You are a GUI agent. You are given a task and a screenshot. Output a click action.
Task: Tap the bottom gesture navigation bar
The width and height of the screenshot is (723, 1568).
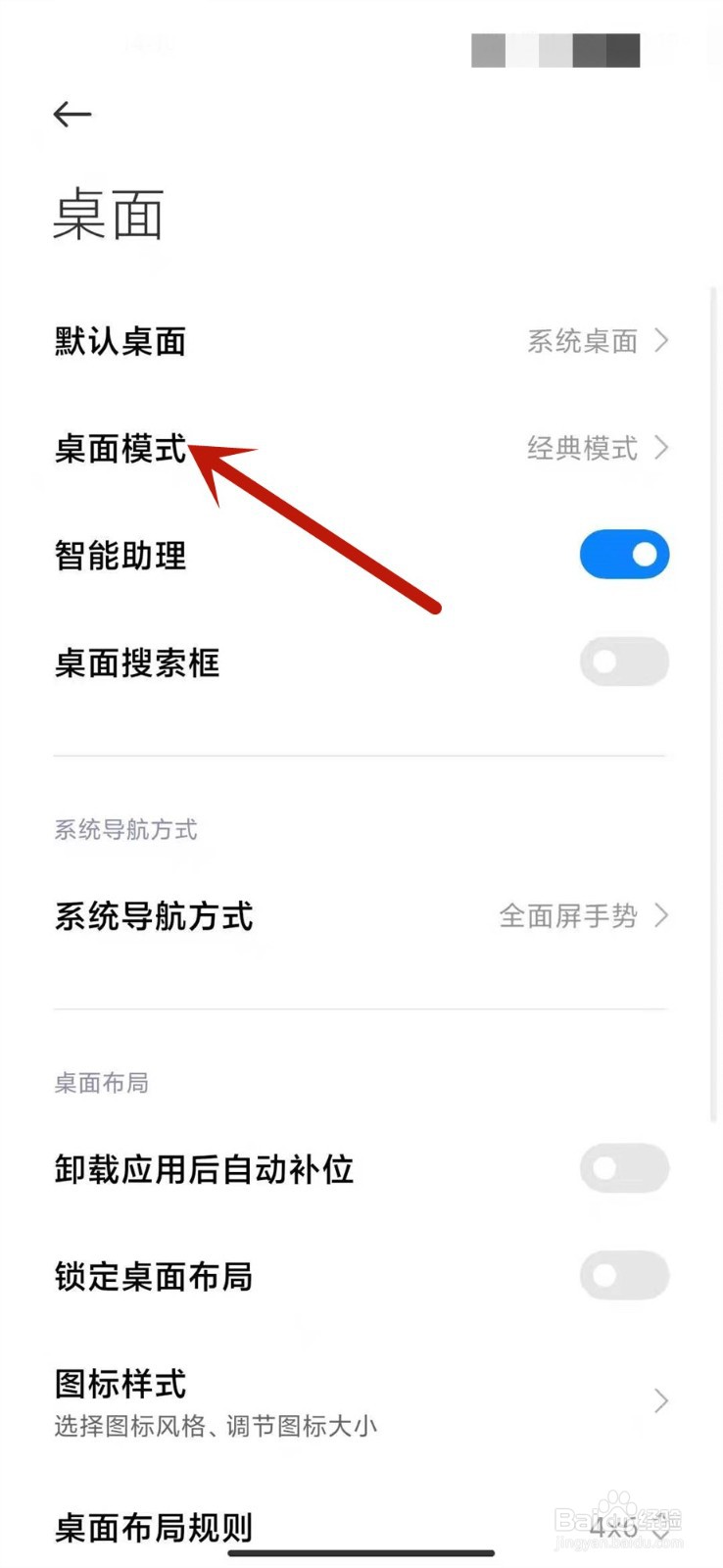point(361,1553)
